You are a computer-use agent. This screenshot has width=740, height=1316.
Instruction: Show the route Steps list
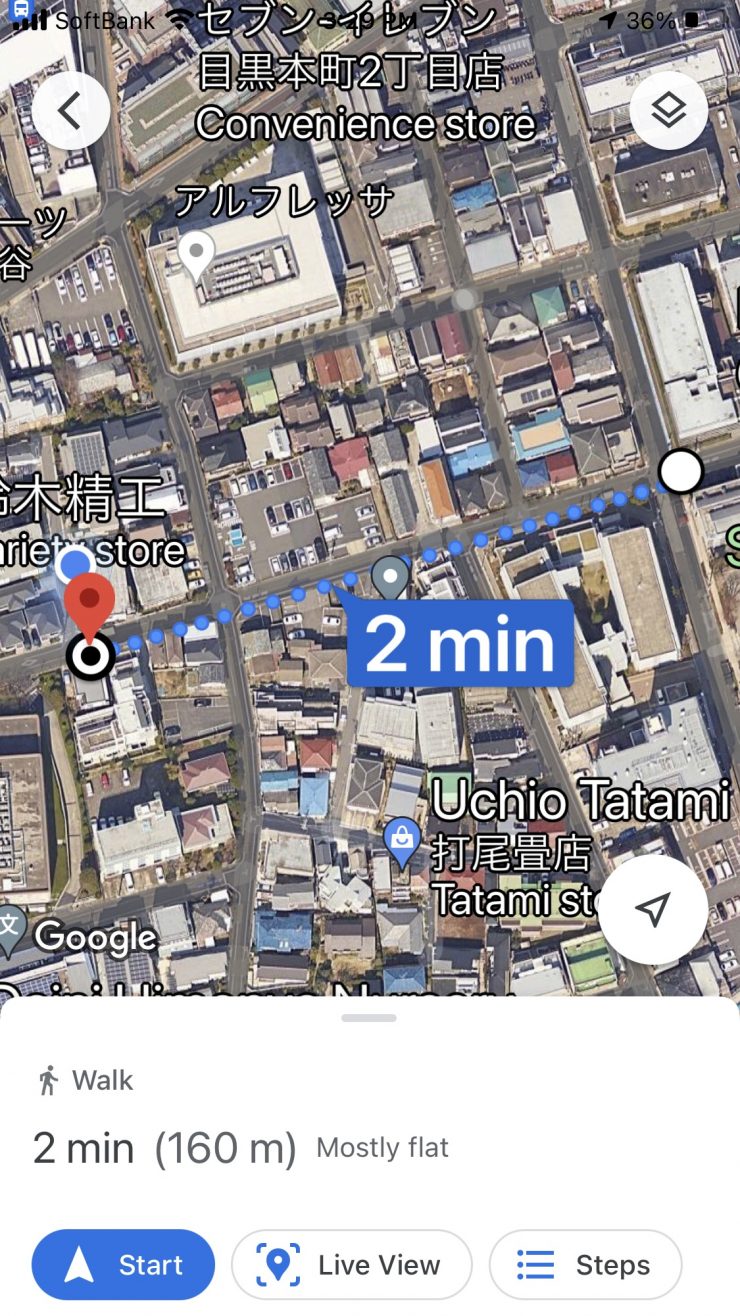pyautogui.click(x=585, y=1265)
